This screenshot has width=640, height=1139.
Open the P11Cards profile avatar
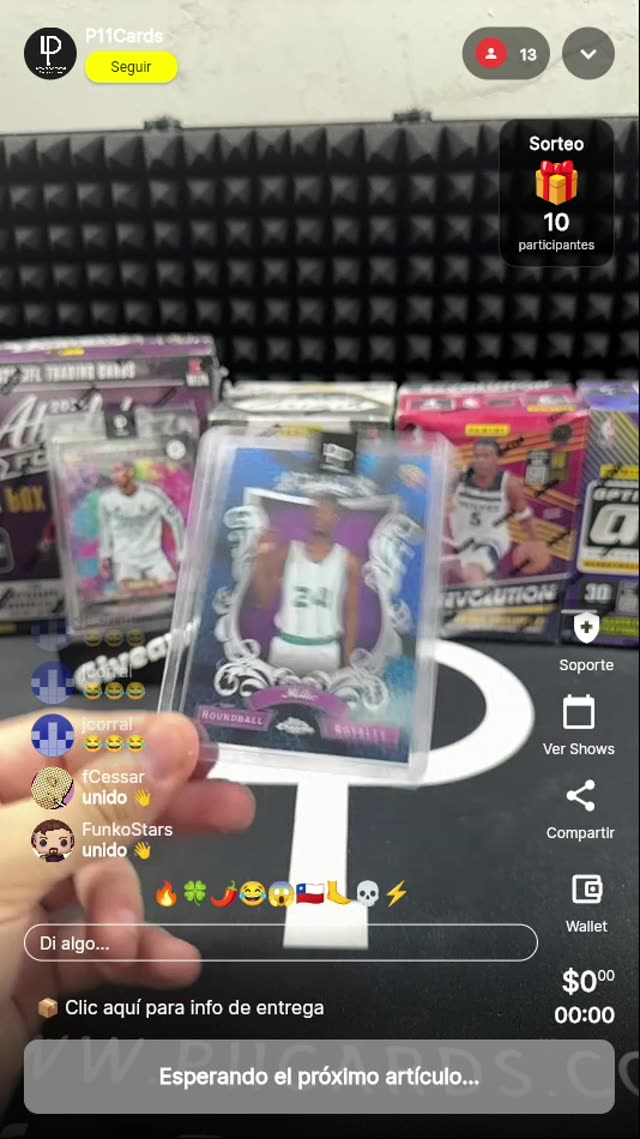(50, 53)
